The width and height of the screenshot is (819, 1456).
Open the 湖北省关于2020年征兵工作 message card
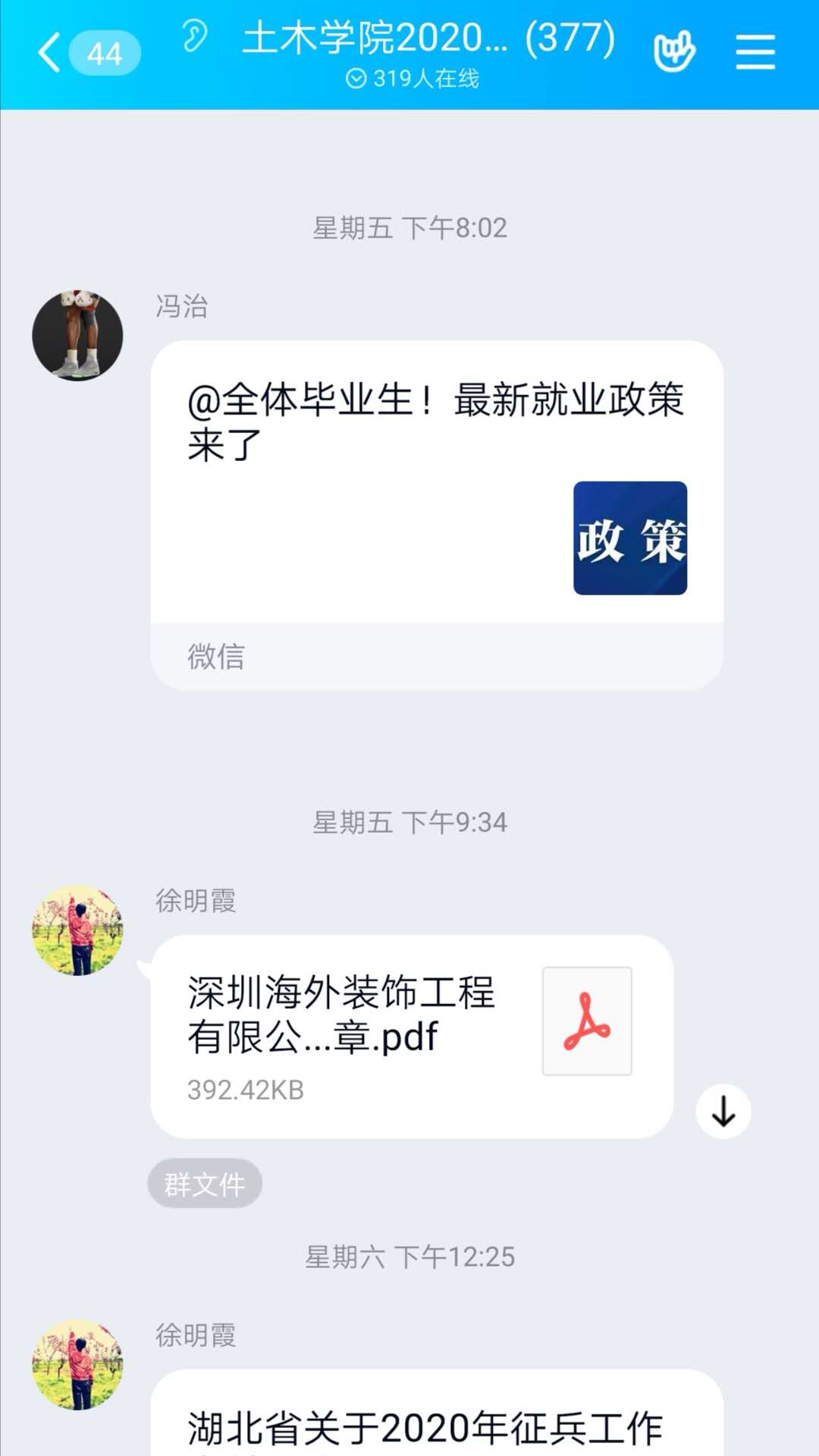(x=436, y=1424)
